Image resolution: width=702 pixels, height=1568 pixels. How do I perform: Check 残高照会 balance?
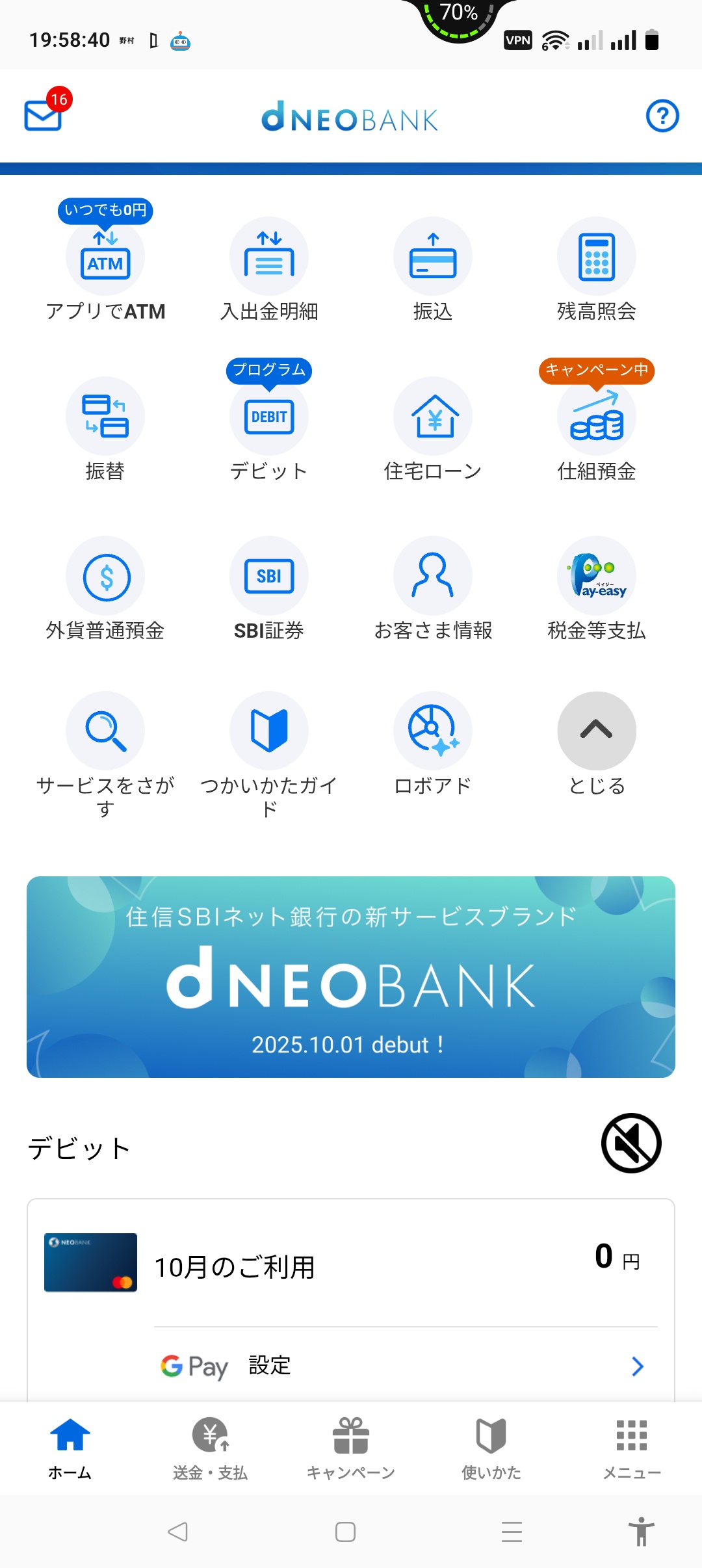[596, 259]
